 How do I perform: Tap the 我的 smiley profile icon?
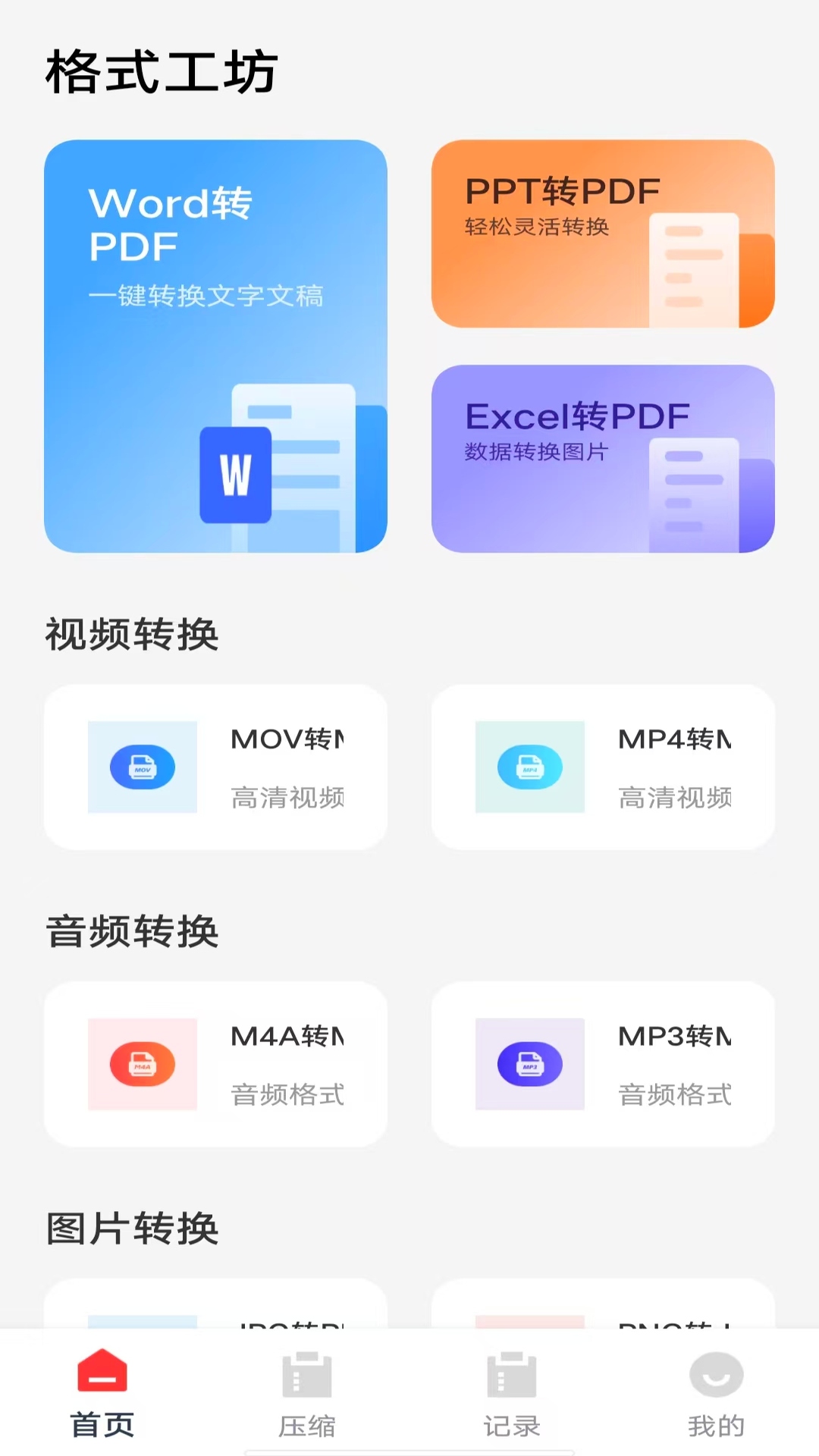716,1374
